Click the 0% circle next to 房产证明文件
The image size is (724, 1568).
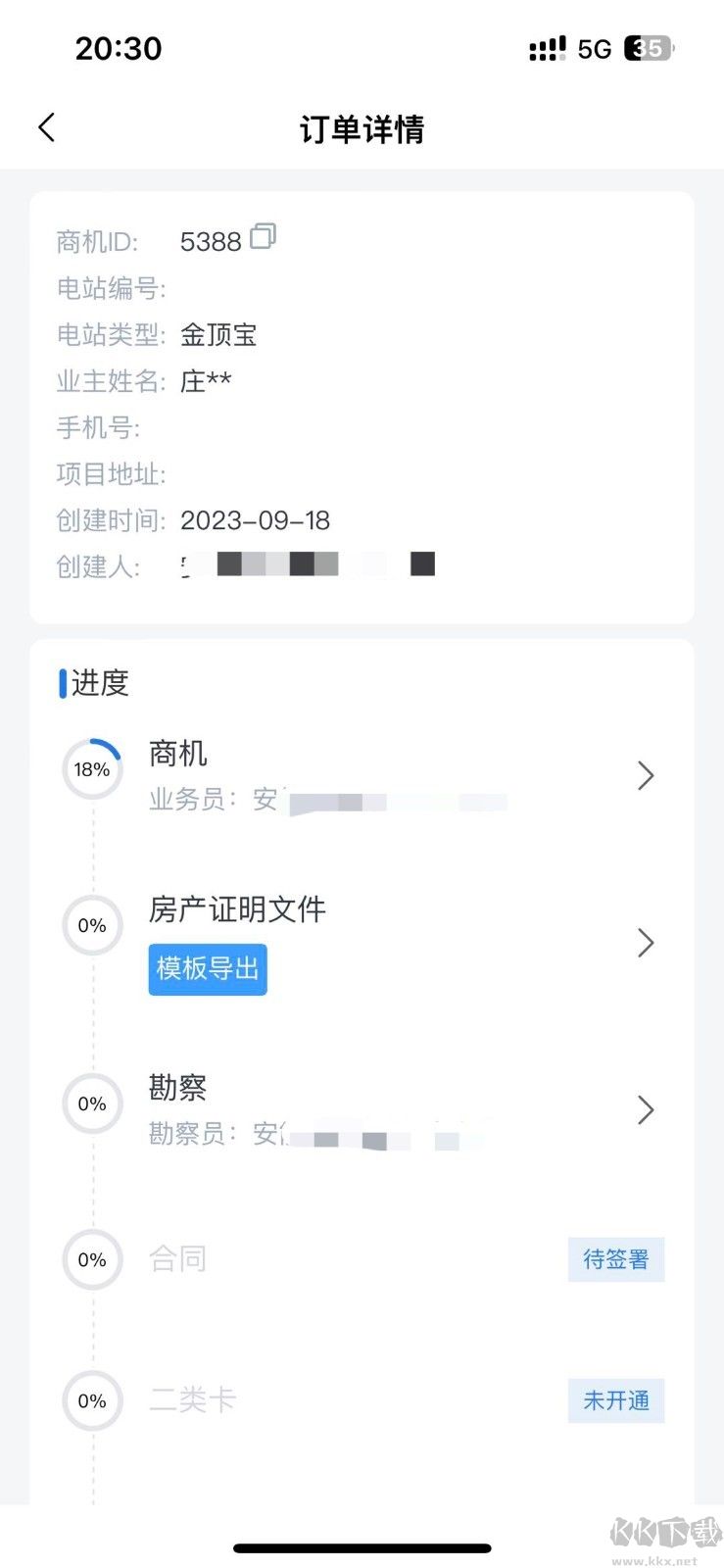(91, 924)
